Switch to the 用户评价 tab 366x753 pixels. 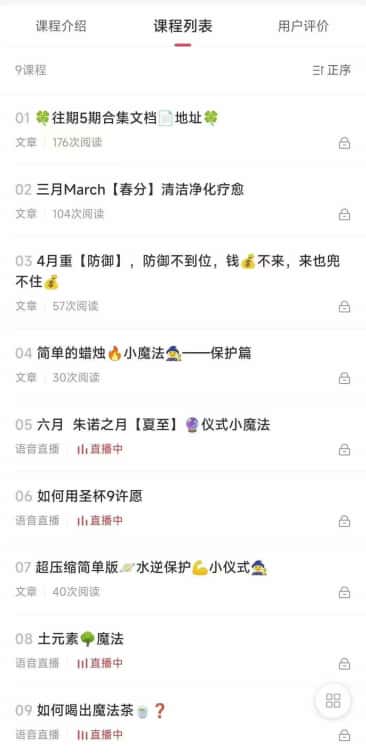click(303, 26)
